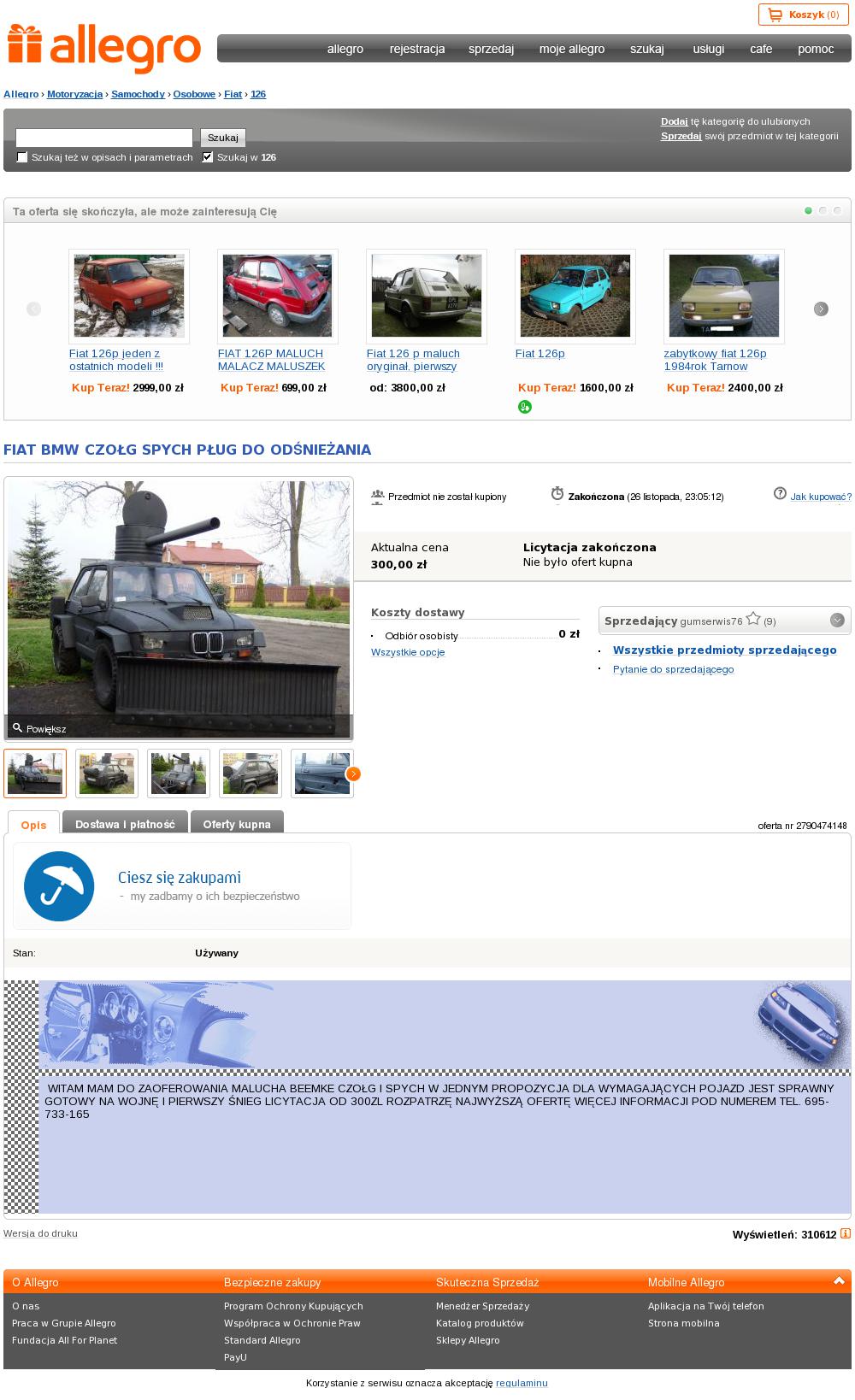Add this category to favorites via Dodaj
The image size is (855, 1400).
[x=674, y=121]
